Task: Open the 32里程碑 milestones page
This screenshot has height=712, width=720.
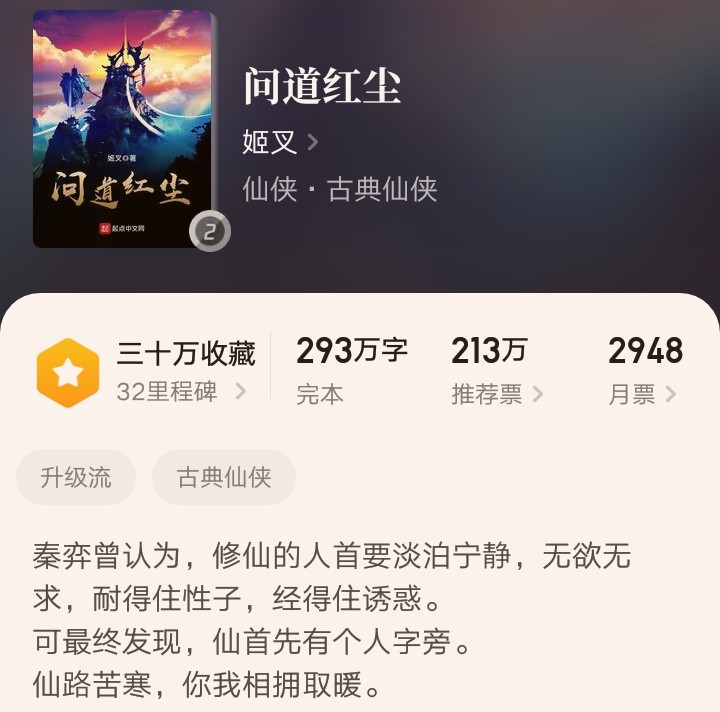Action: 180,392
